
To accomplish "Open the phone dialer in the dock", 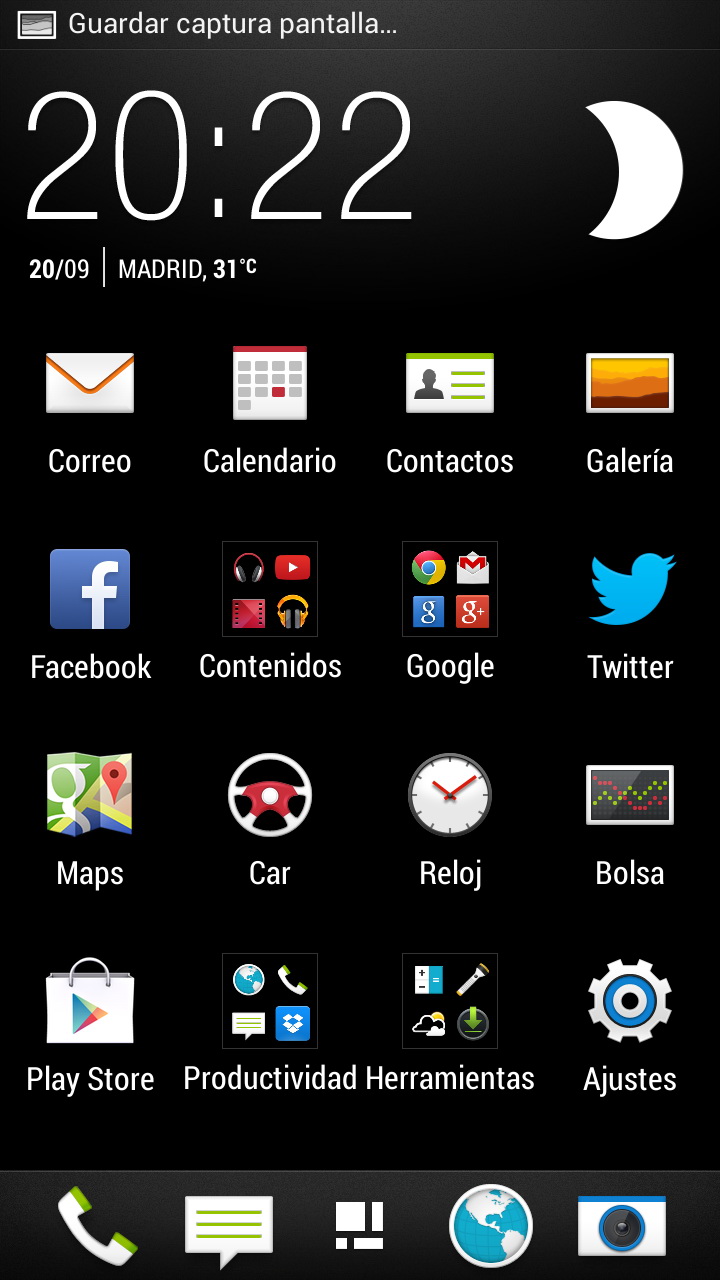I will click(96, 1226).
